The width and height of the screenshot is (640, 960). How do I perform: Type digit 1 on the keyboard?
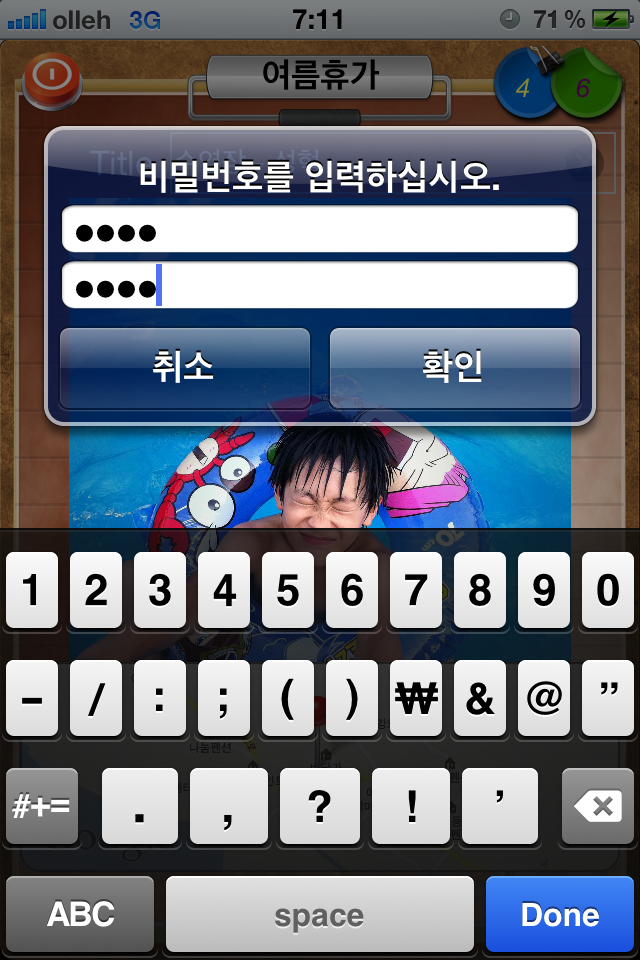[32, 591]
